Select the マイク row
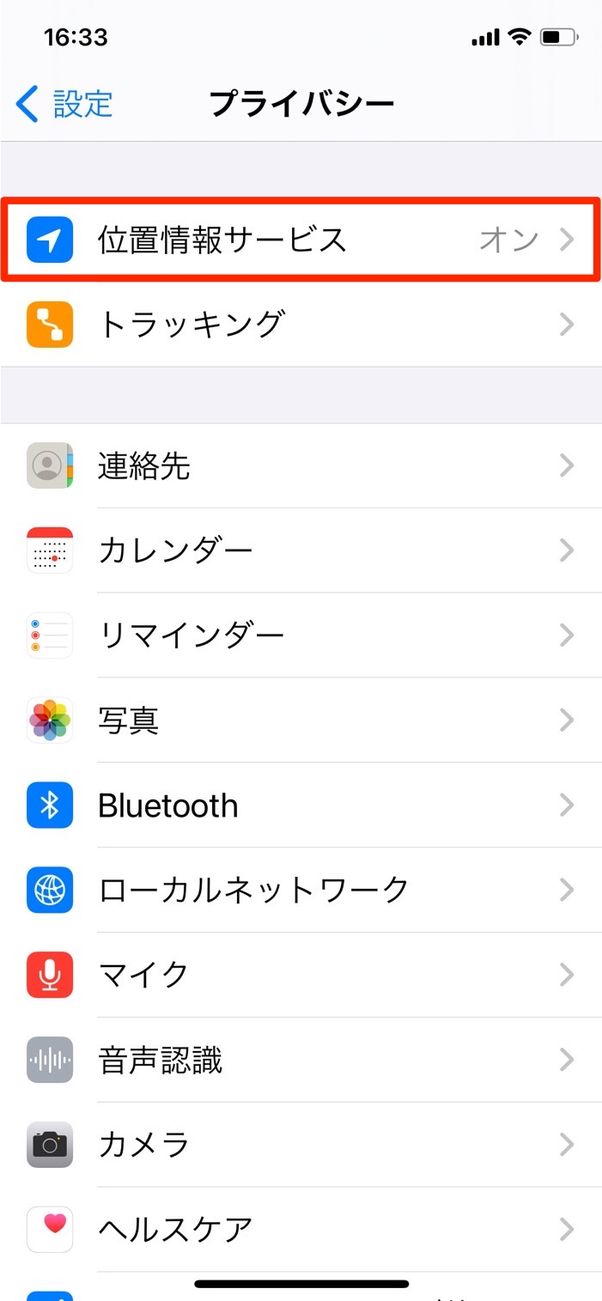602x1301 pixels. tap(300, 974)
